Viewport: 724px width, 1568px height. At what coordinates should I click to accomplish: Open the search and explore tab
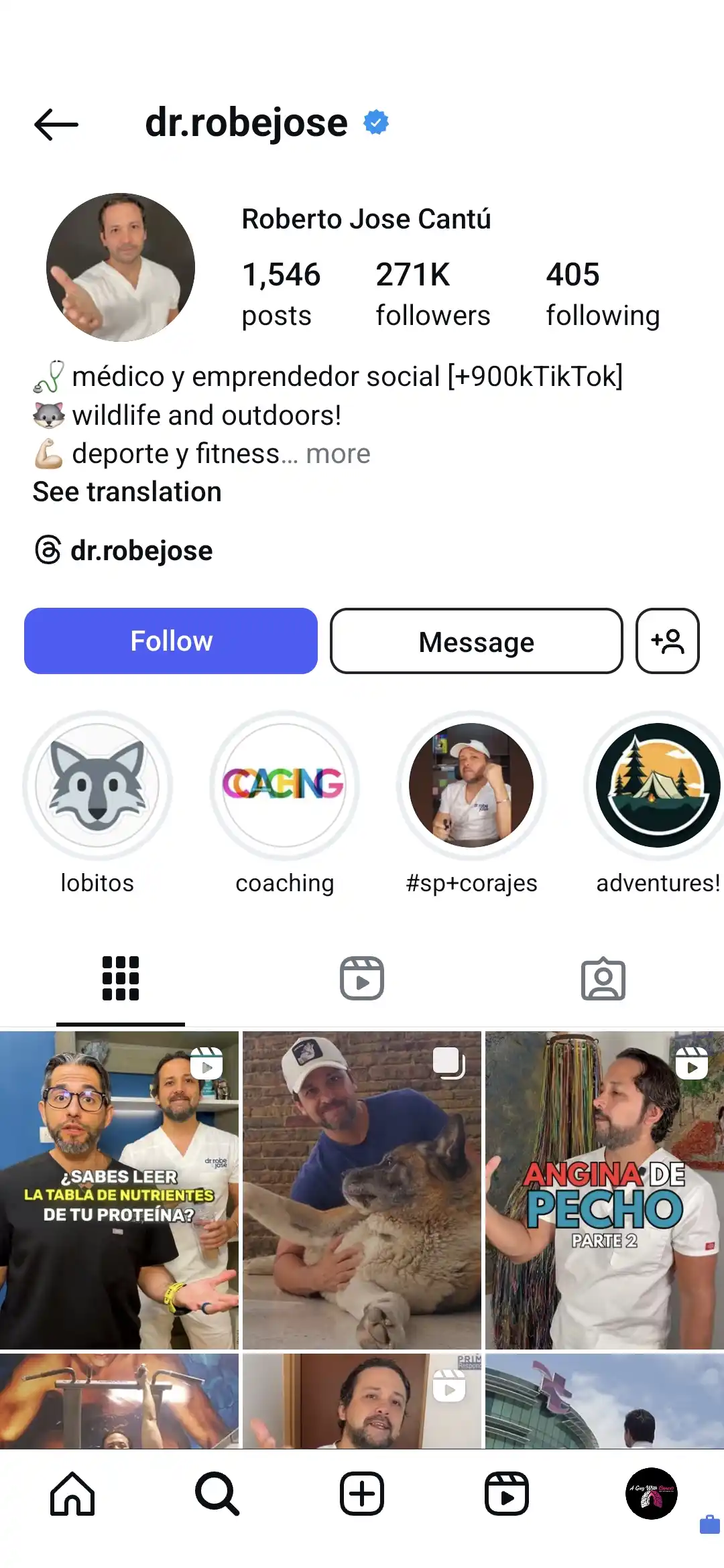pyautogui.click(x=217, y=1494)
